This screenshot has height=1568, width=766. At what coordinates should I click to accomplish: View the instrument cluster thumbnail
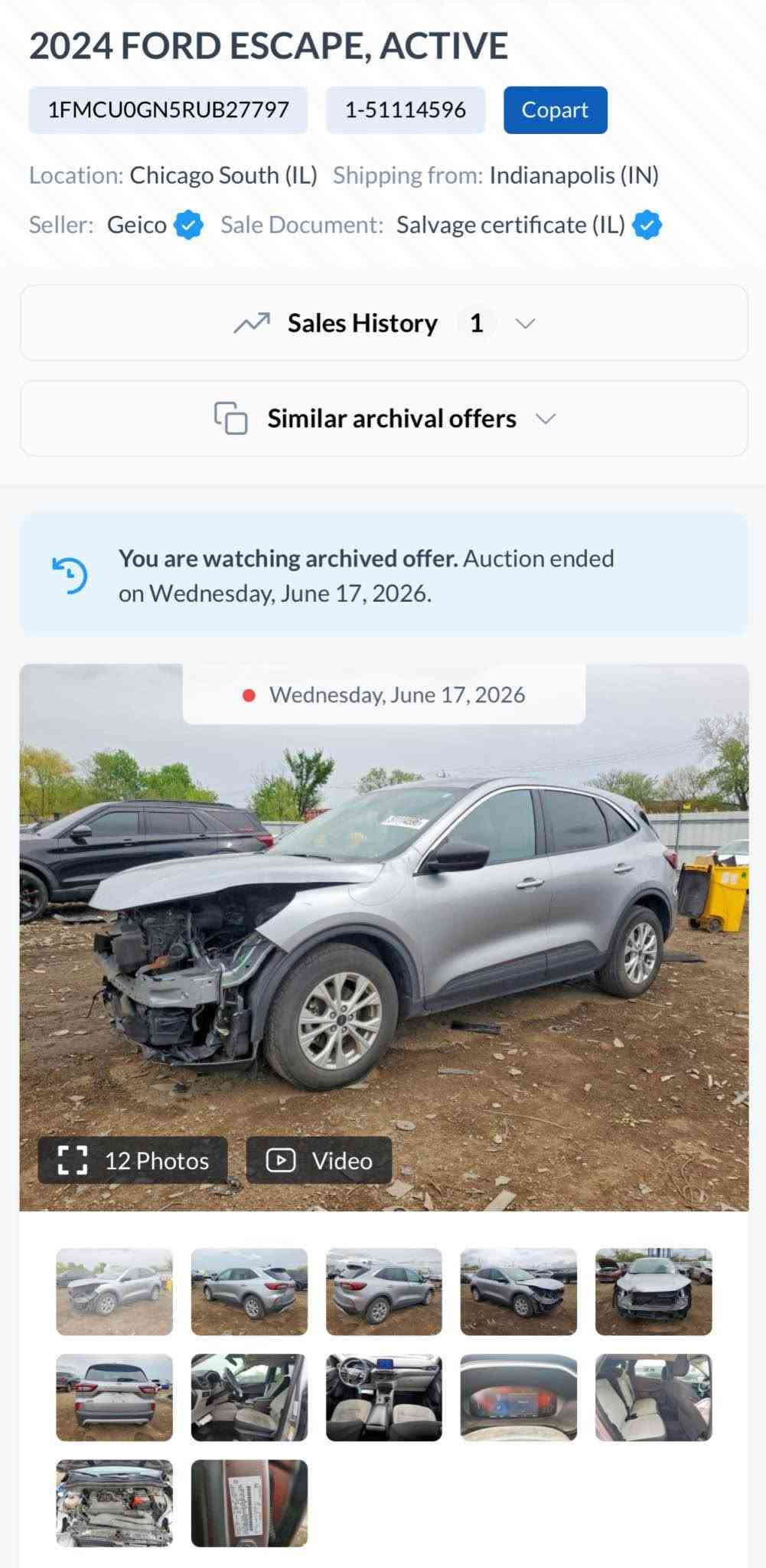point(519,1397)
